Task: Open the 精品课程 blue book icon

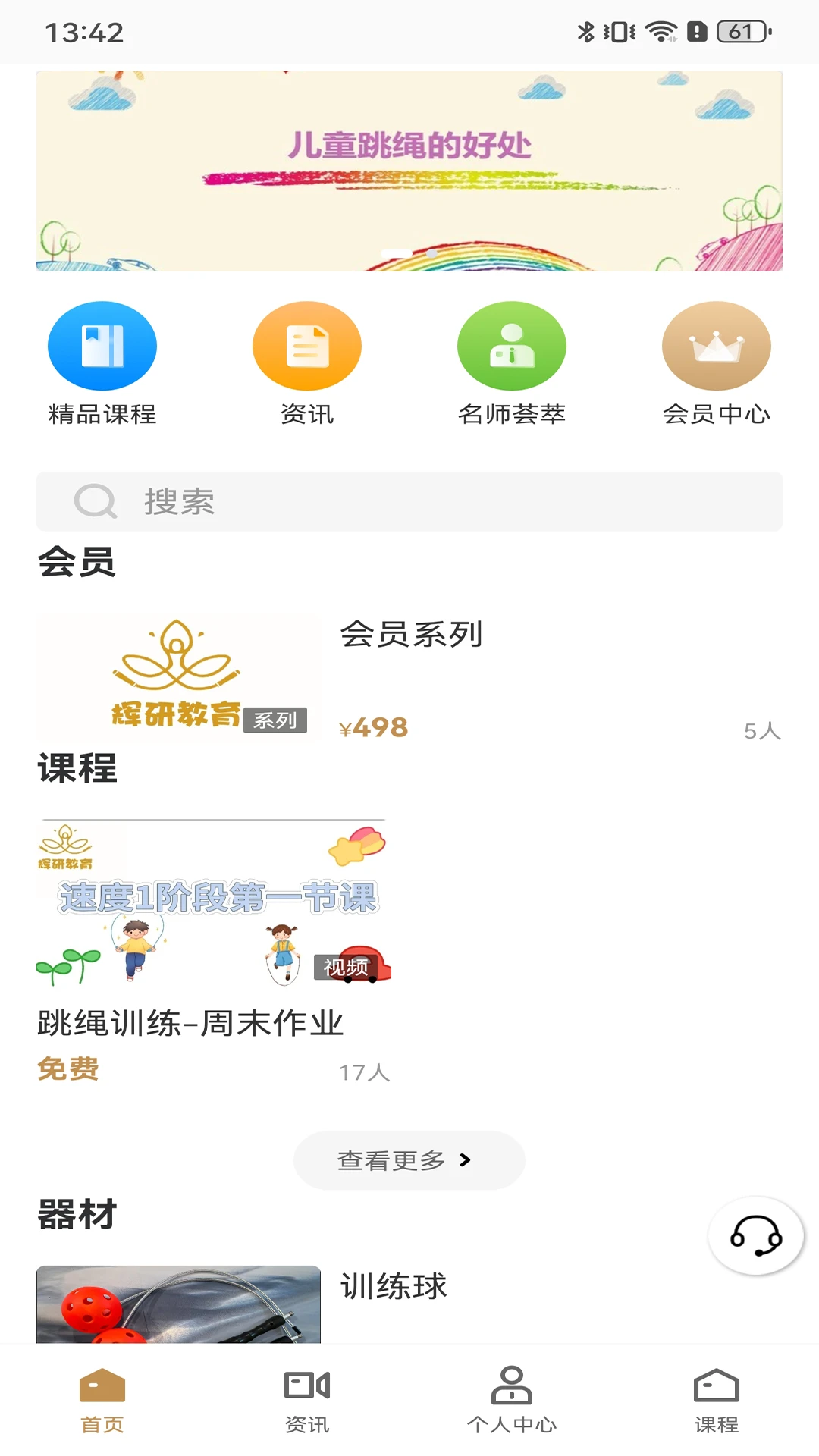Action: [102, 345]
